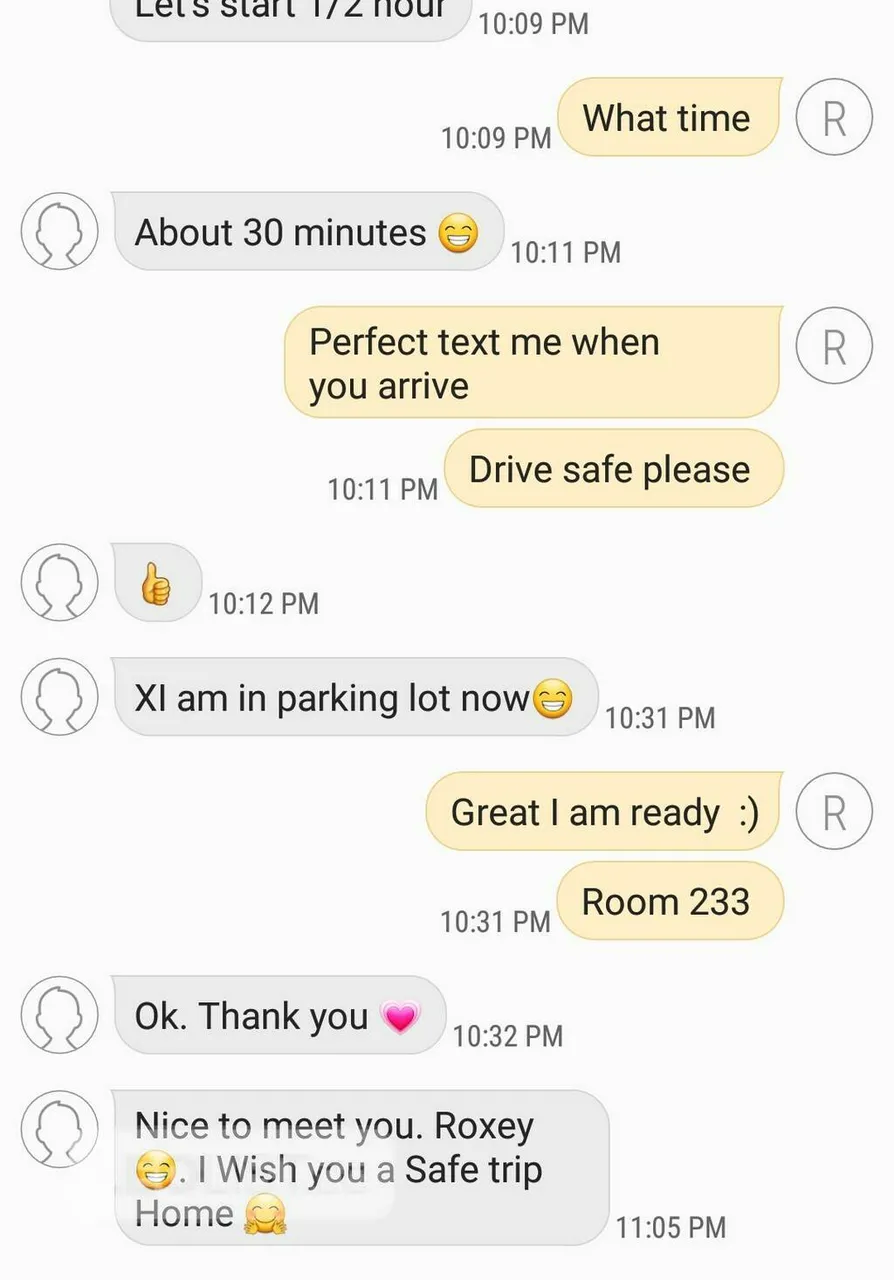Open contact avatar next to "Ok. Thank you"
Screen dimensions: 894x1280
[59, 1015]
